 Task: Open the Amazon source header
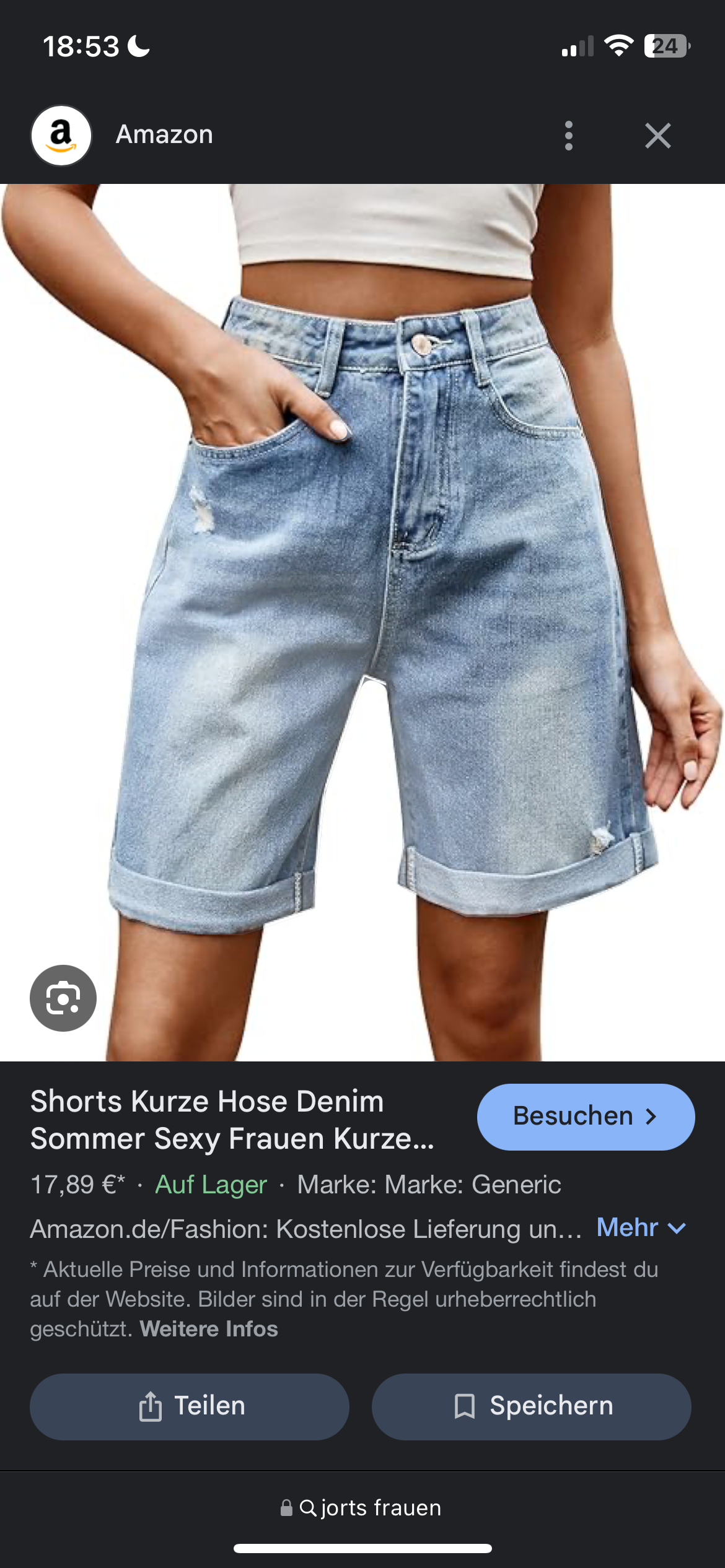[123, 136]
